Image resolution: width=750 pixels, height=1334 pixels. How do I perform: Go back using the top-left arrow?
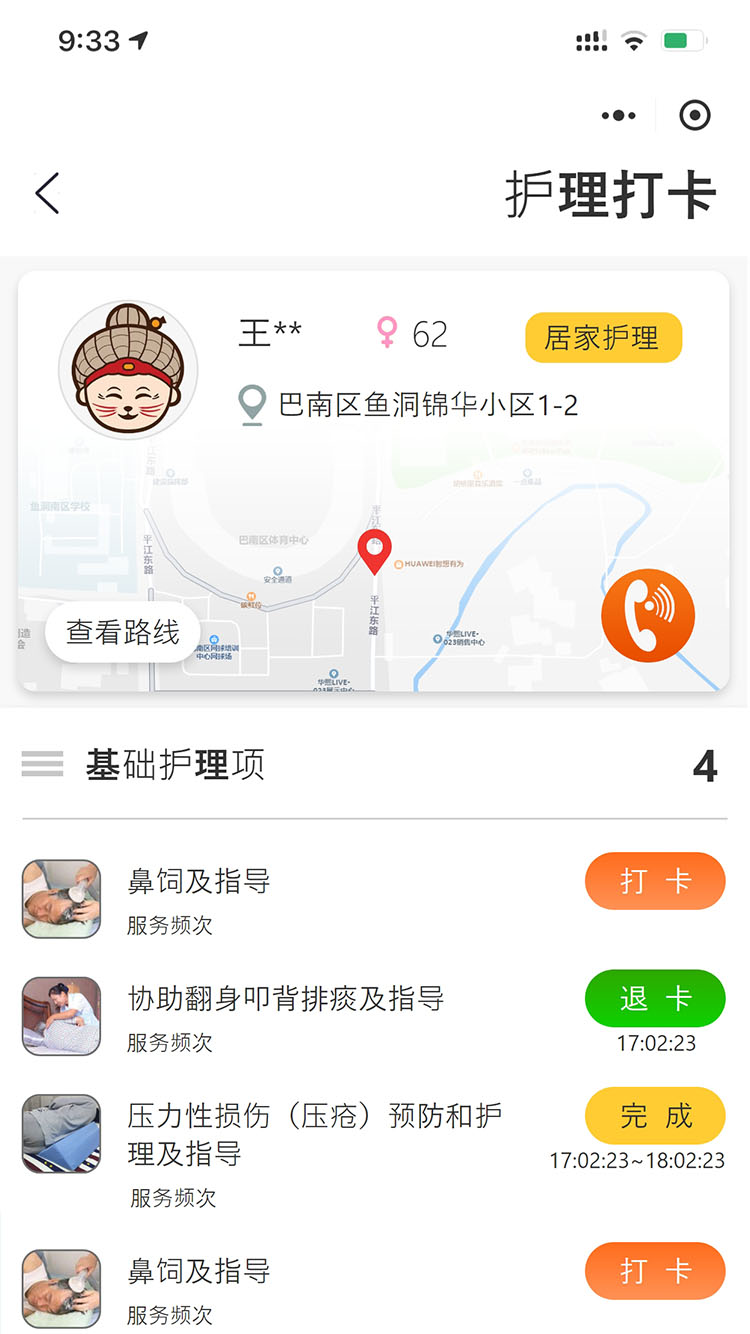[47, 193]
